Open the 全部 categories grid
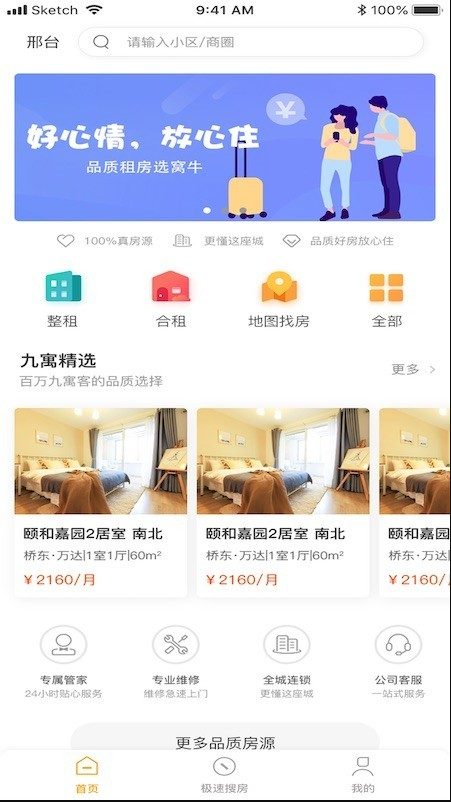This screenshot has width=451, height=802. 387,299
